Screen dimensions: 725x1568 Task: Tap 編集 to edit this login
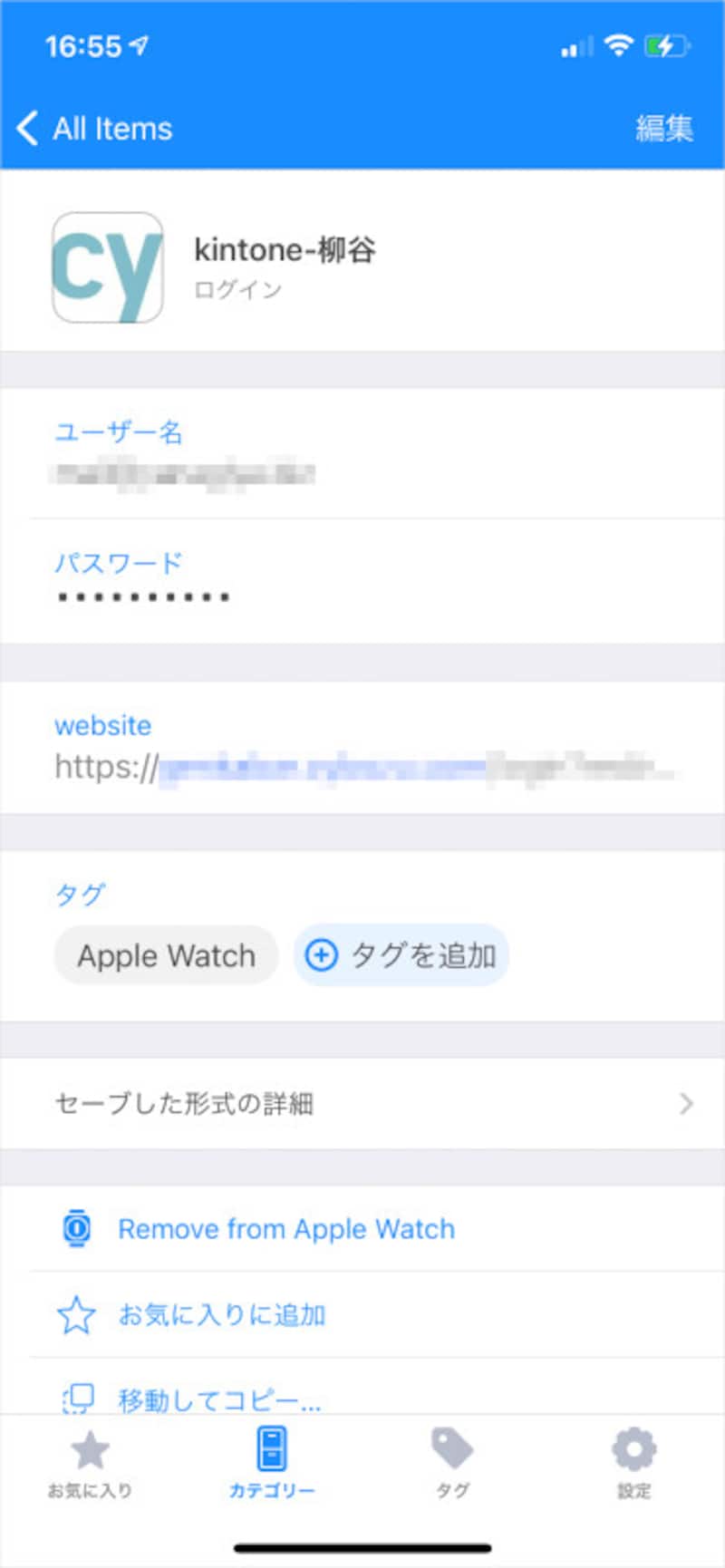tap(666, 128)
